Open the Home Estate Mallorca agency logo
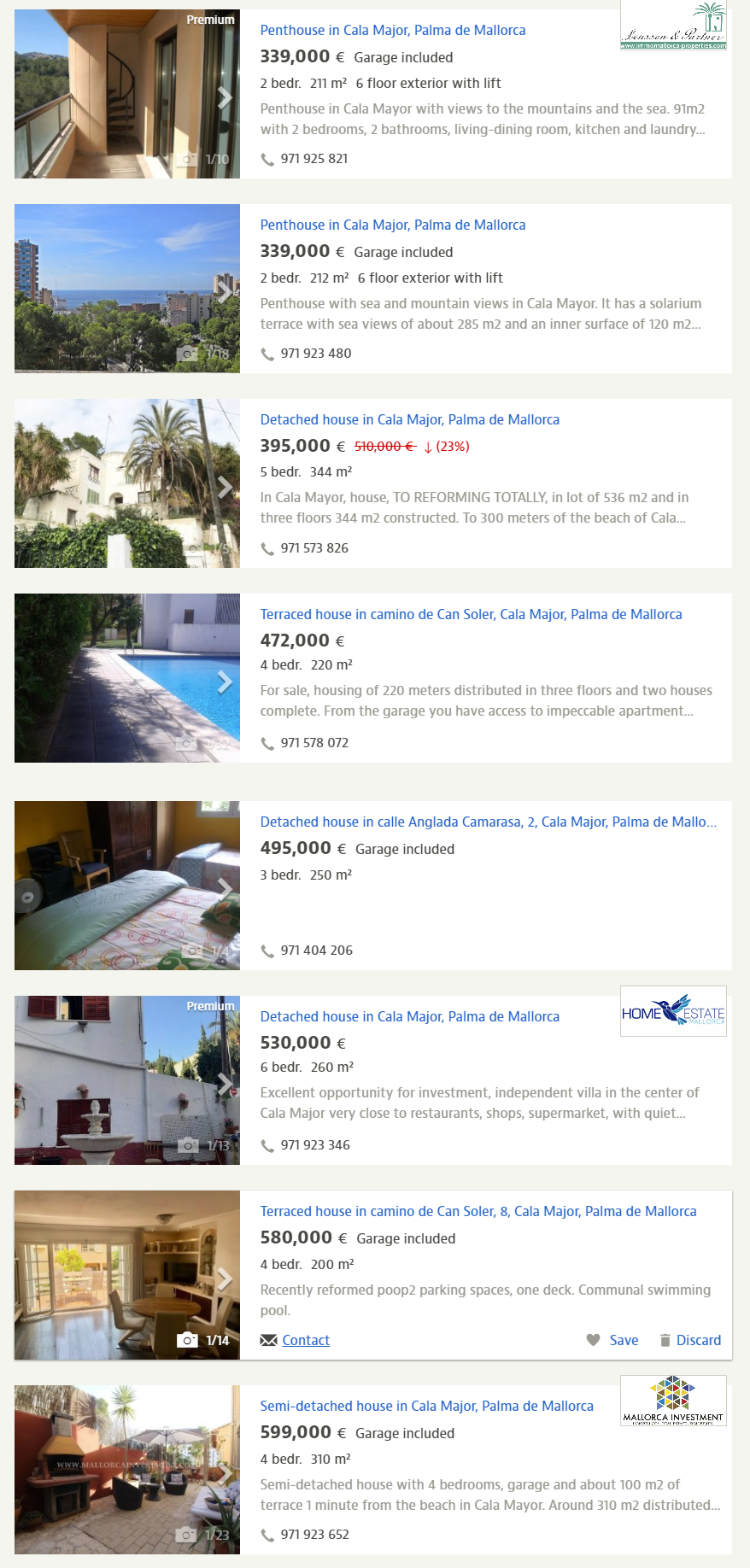The height and width of the screenshot is (1568, 750). (673, 1012)
